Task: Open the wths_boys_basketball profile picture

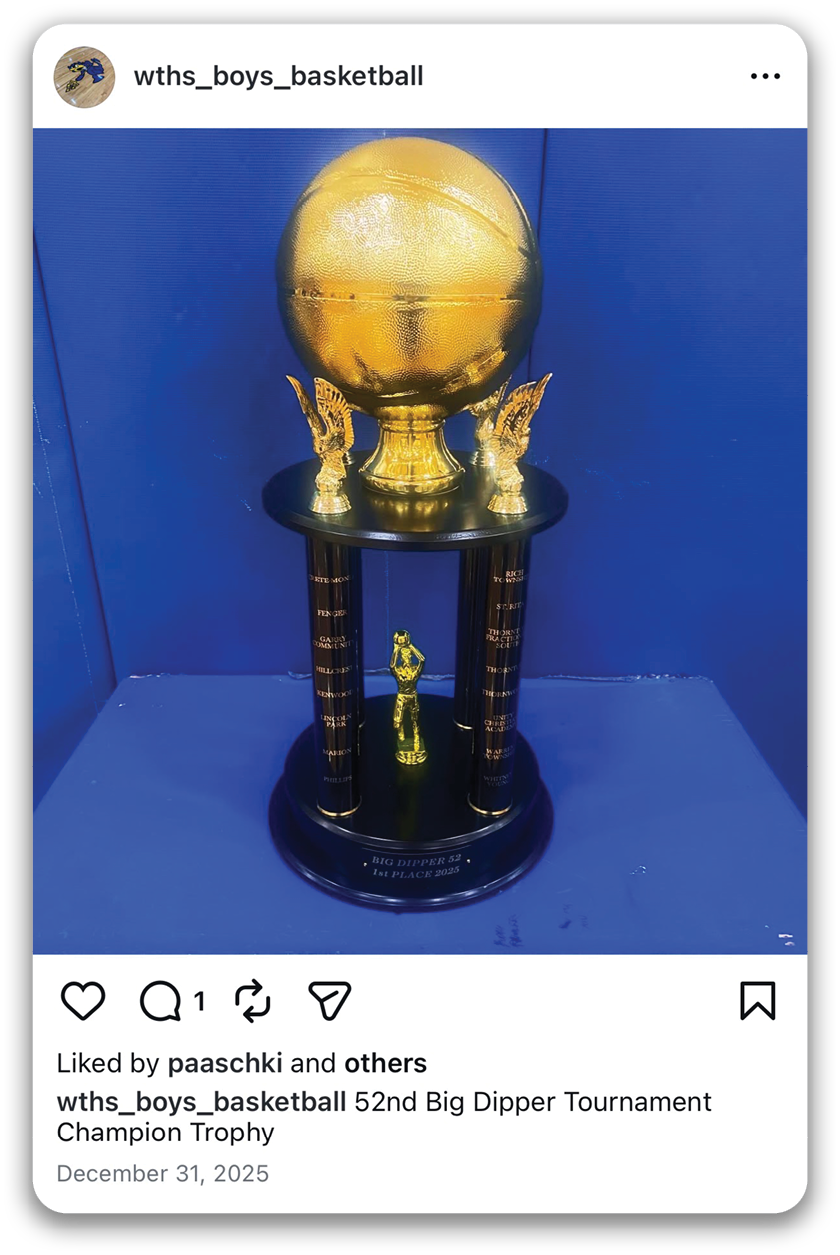Action: pyautogui.click(x=84, y=77)
